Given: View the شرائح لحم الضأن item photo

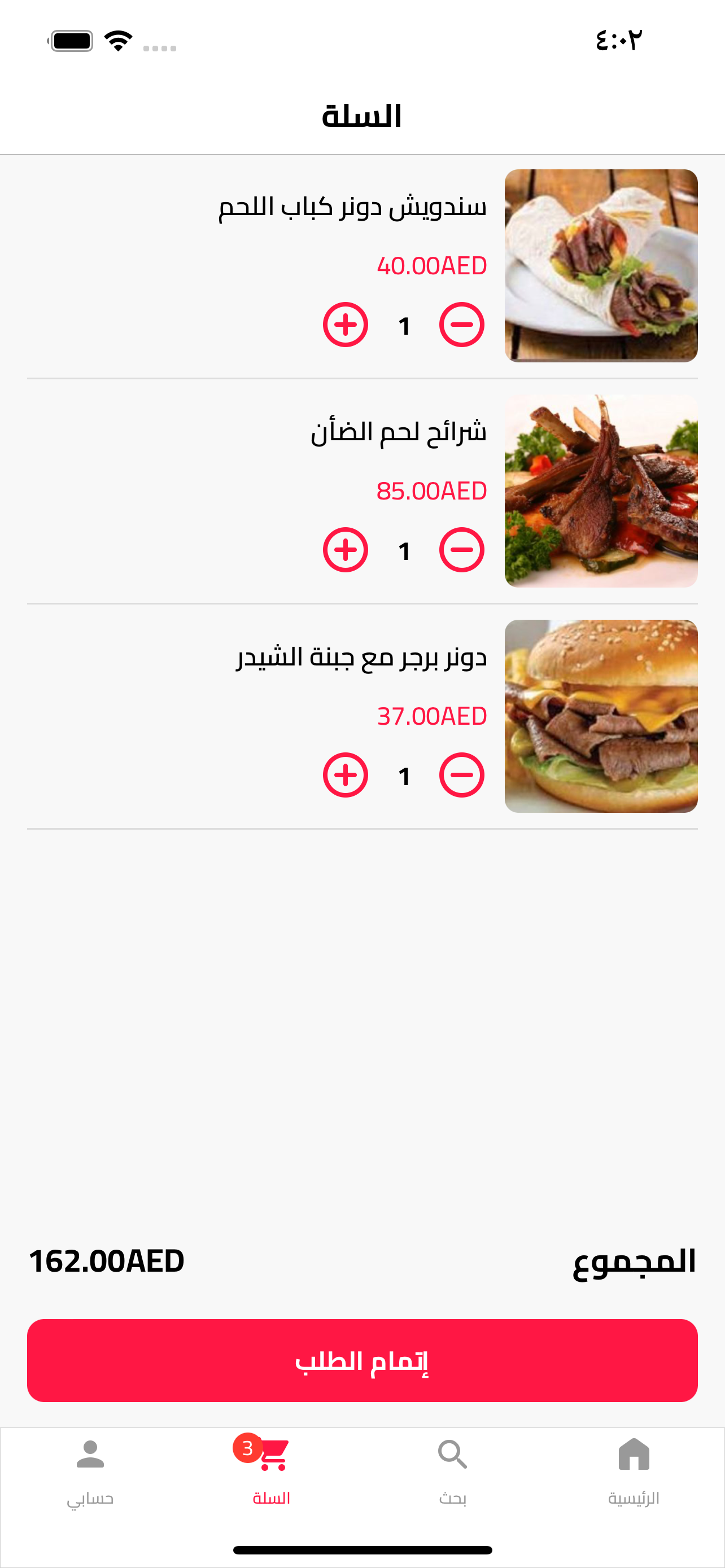Looking at the screenshot, I should [x=601, y=491].
